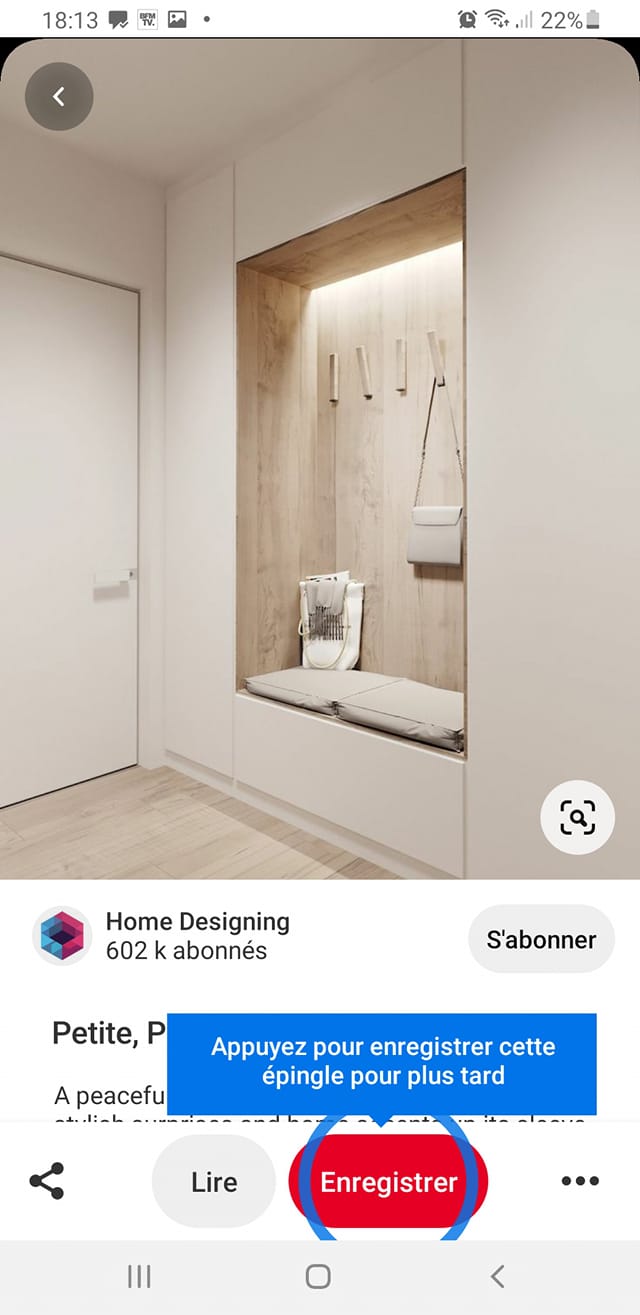The width and height of the screenshot is (640, 1315).
Task: Open the three-dot overflow menu
Action: point(580,1181)
